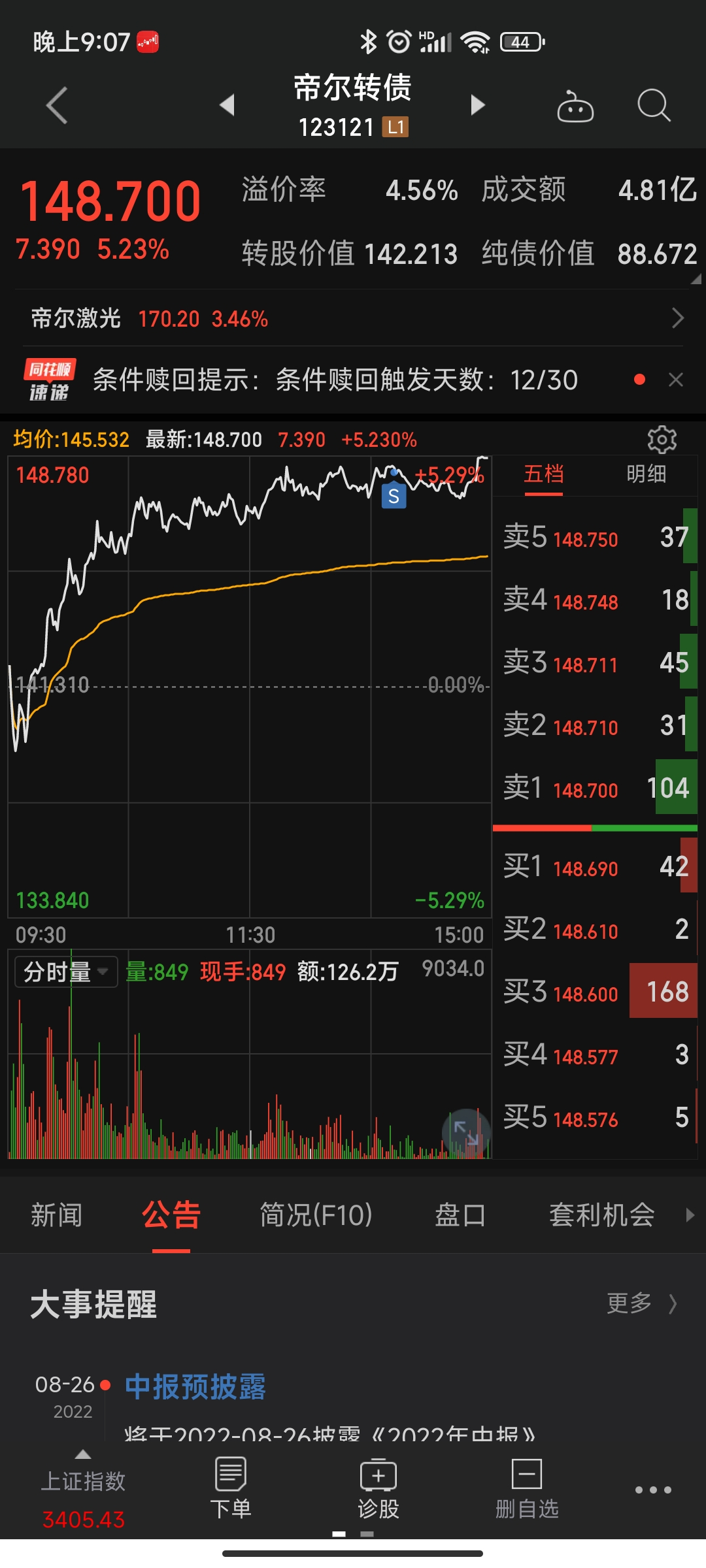Image resolution: width=706 pixels, height=1568 pixels.
Task: Select the 简况(F10) tab
Action: pyautogui.click(x=316, y=1215)
